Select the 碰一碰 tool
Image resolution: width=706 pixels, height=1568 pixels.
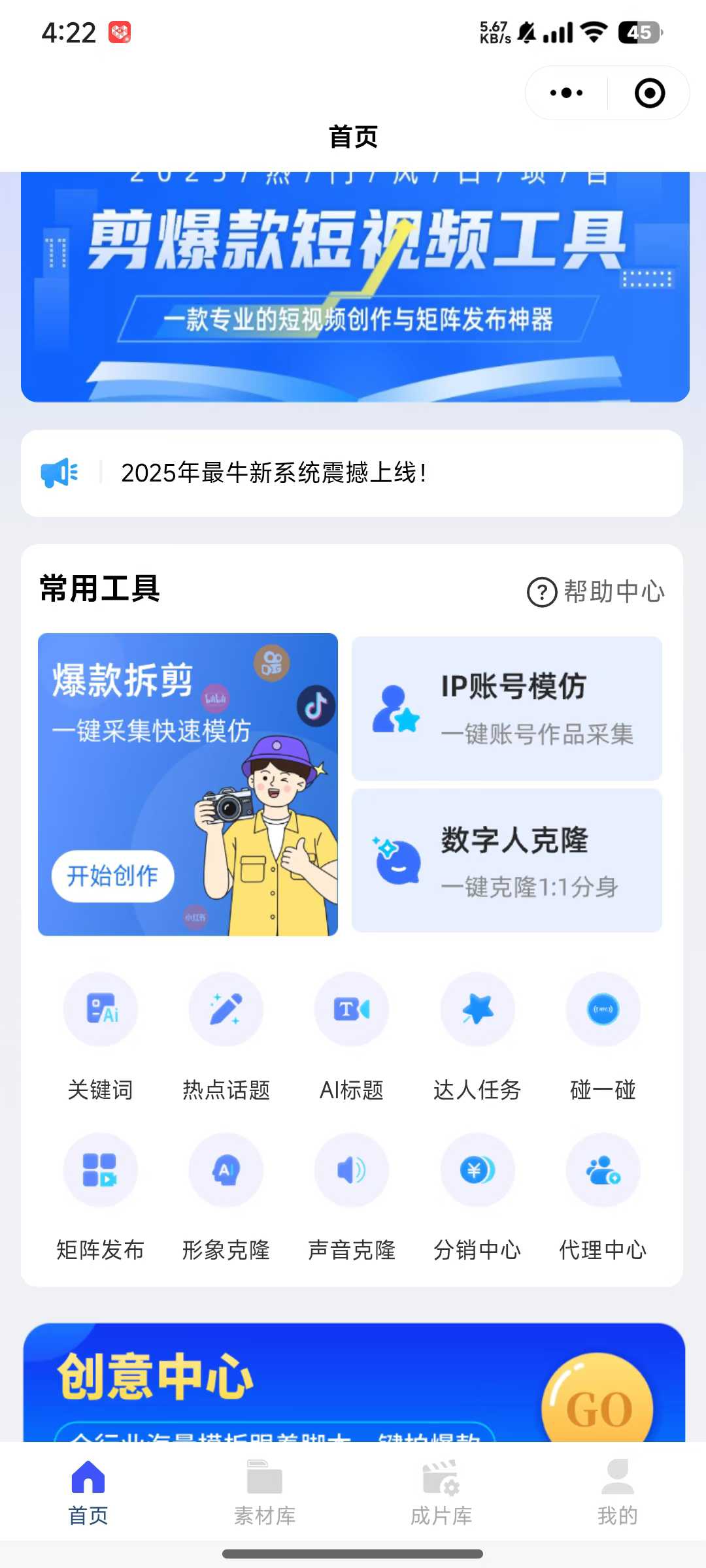[x=603, y=1009]
